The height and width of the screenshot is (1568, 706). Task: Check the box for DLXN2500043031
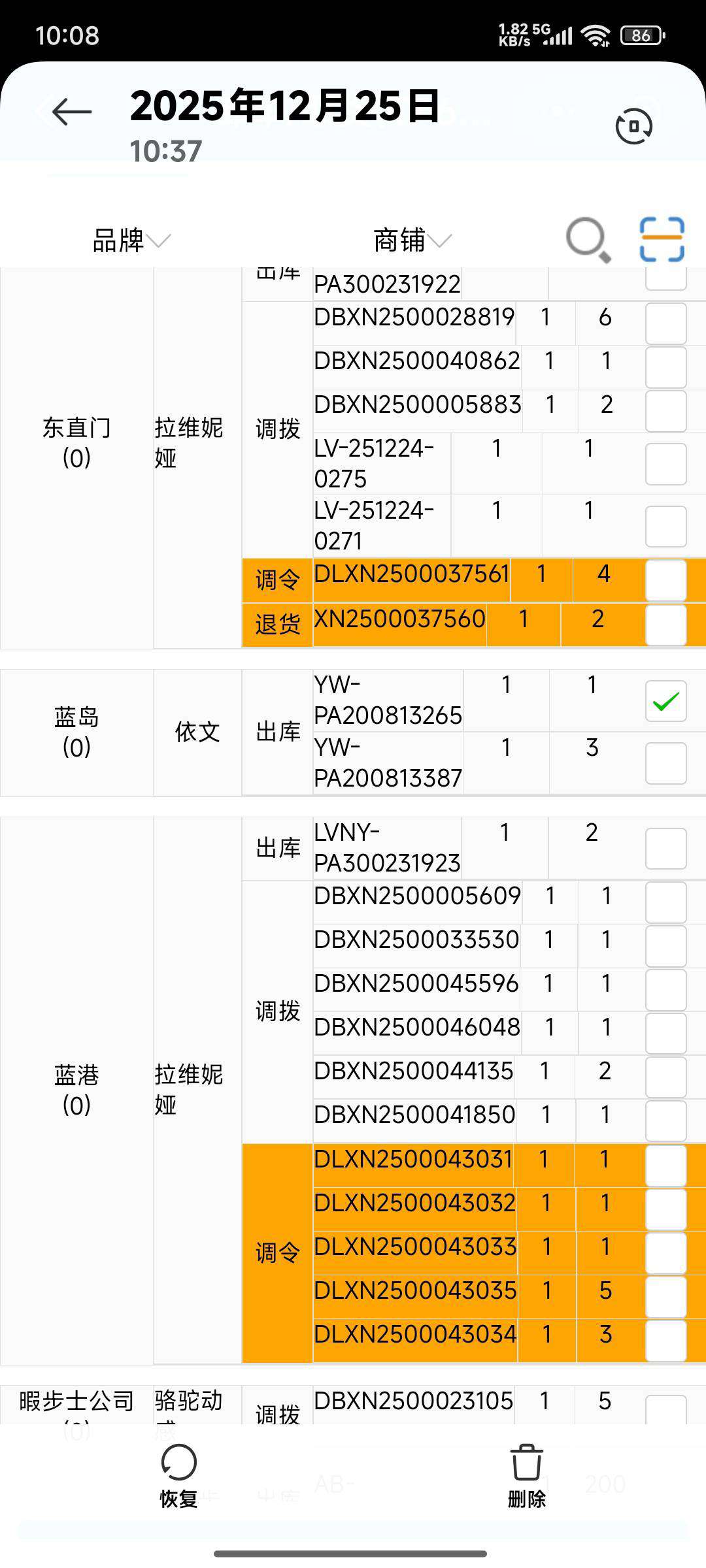[665, 1166]
